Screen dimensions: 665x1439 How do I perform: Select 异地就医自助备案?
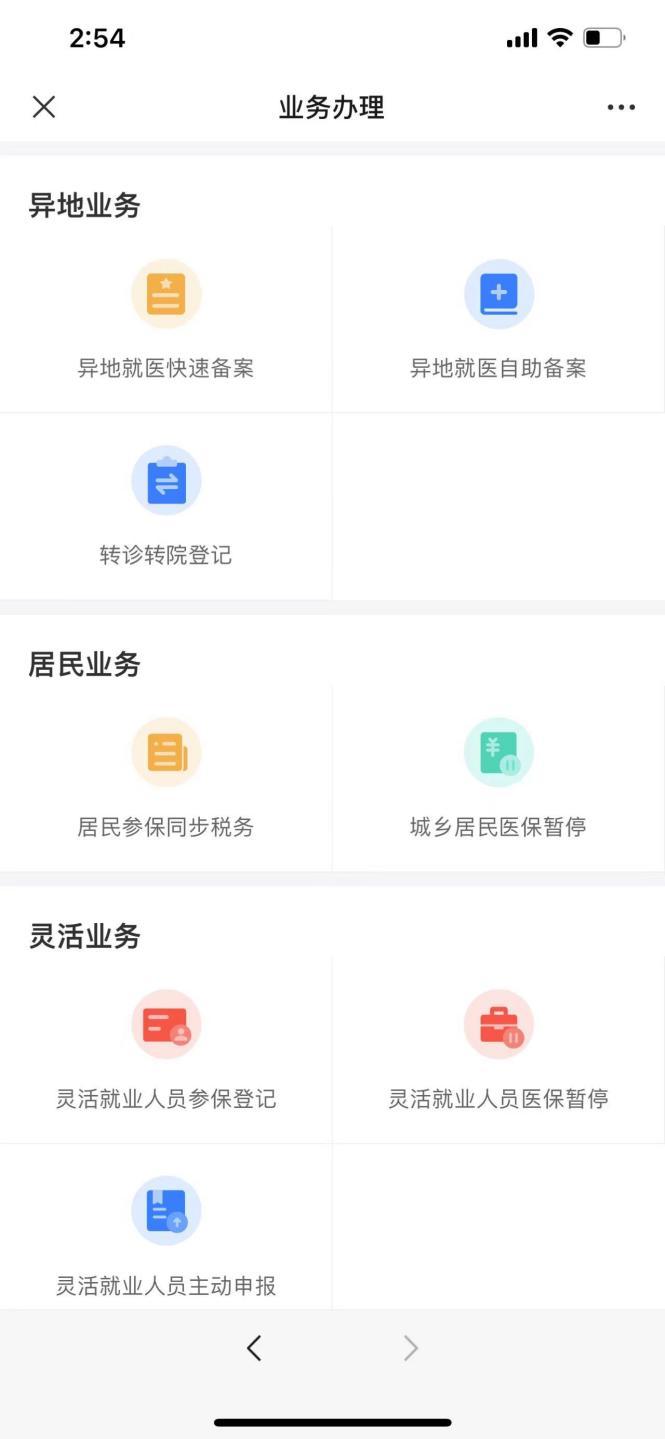(499, 320)
